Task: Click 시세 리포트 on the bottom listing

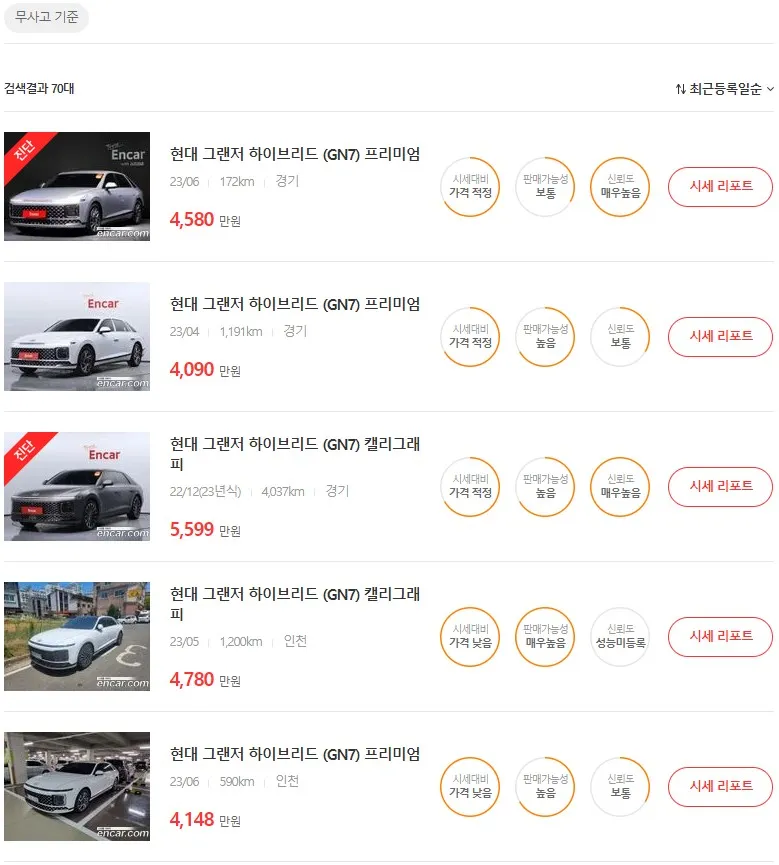Action: (x=719, y=787)
